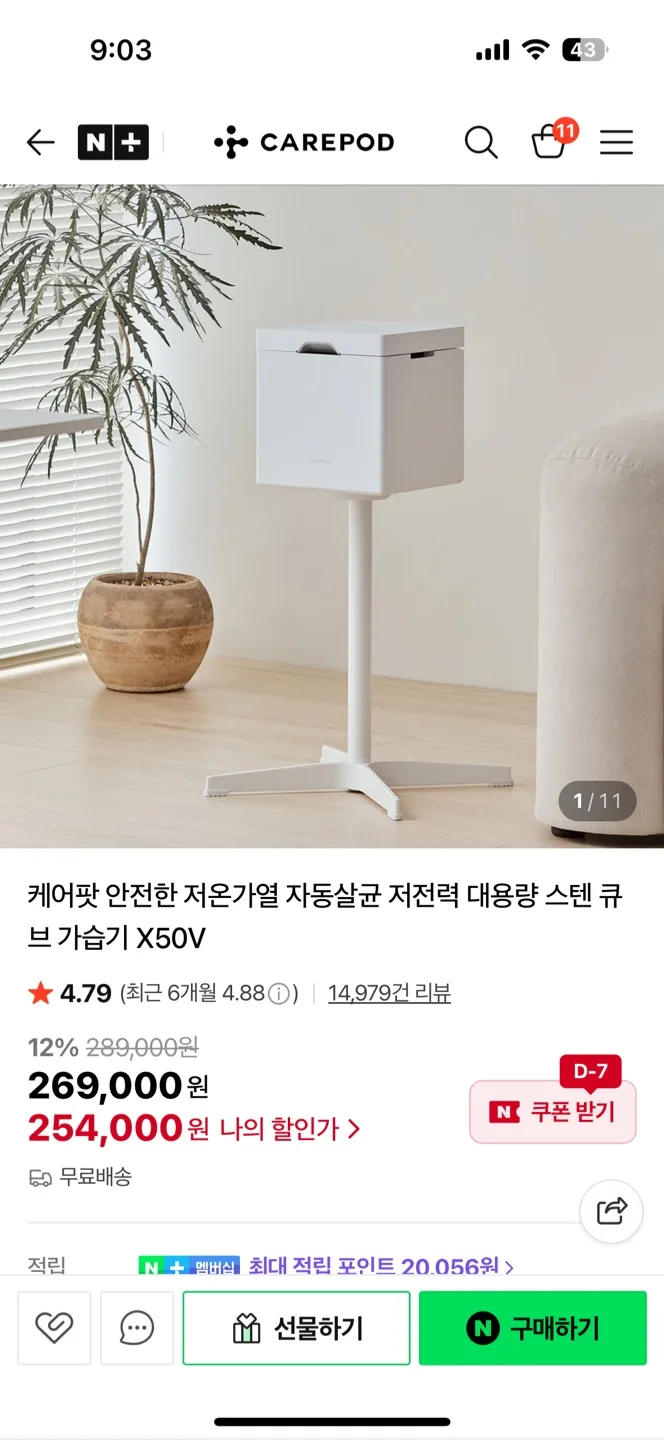Open the chat inquiry icon

[137, 1328]
